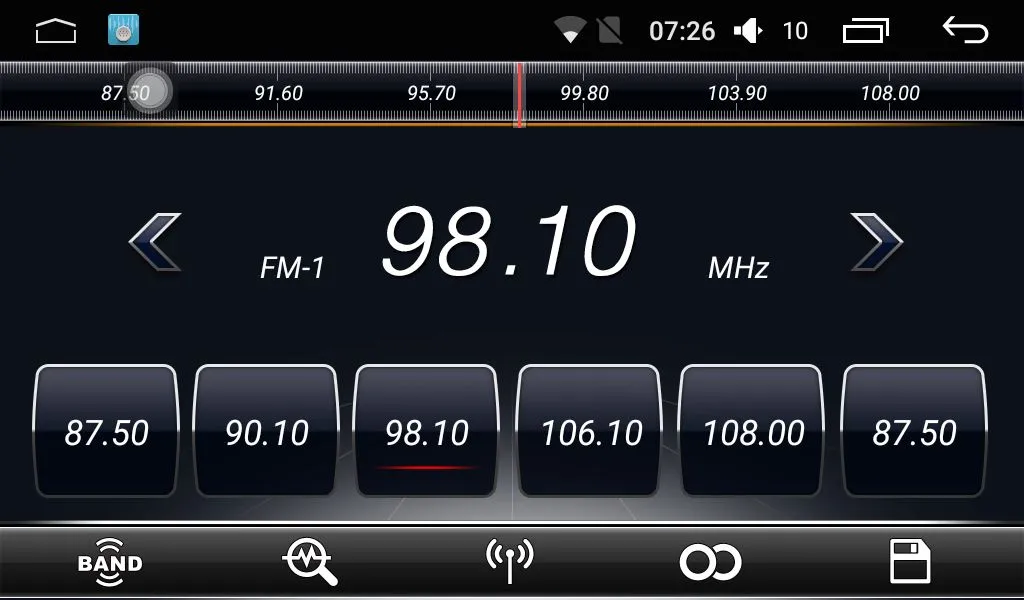
Task: Open recent apps from the top bar
Action: coord(865,31)
